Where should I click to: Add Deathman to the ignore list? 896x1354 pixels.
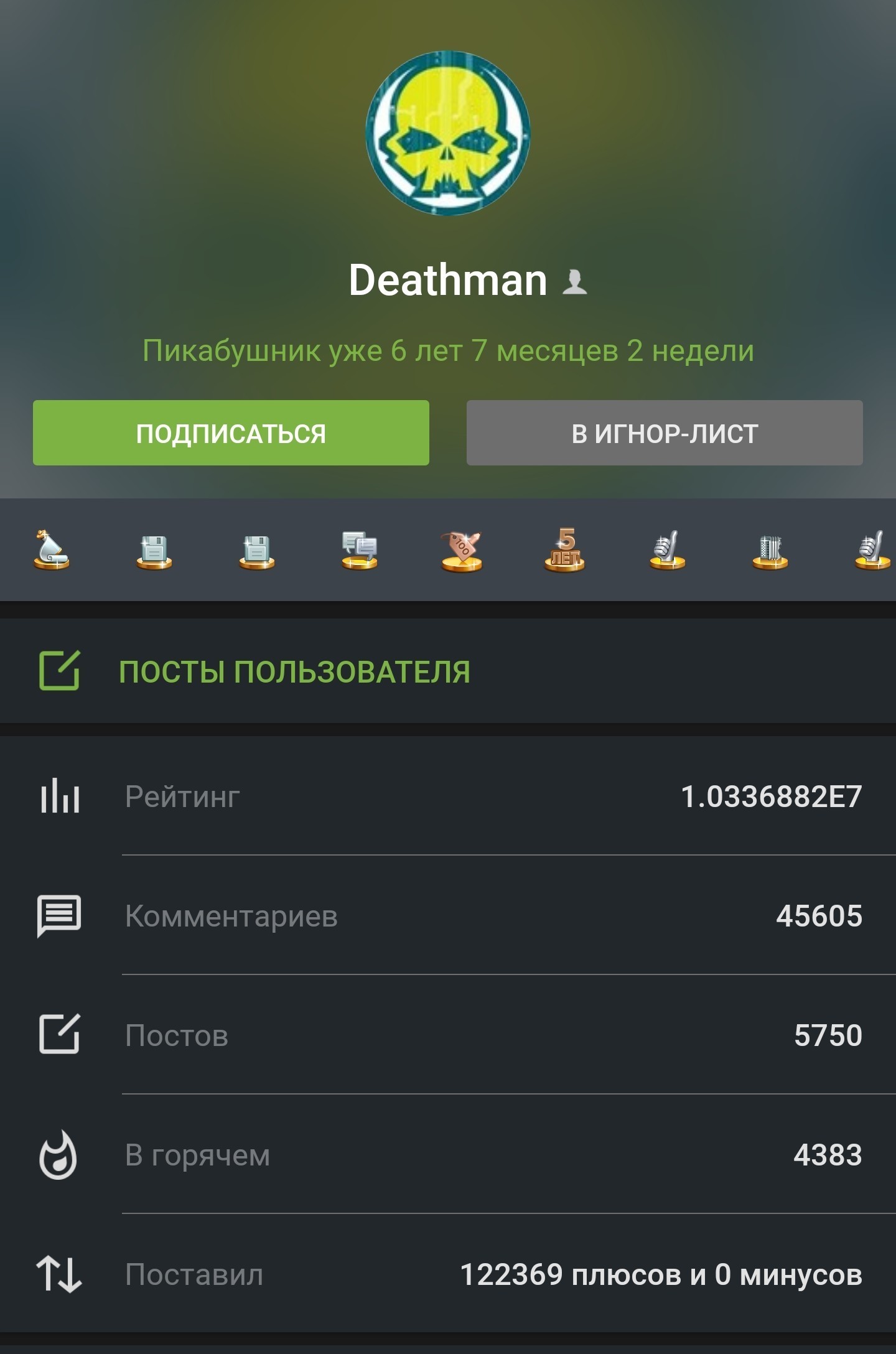pyautogui.click(x=665, y=433)
